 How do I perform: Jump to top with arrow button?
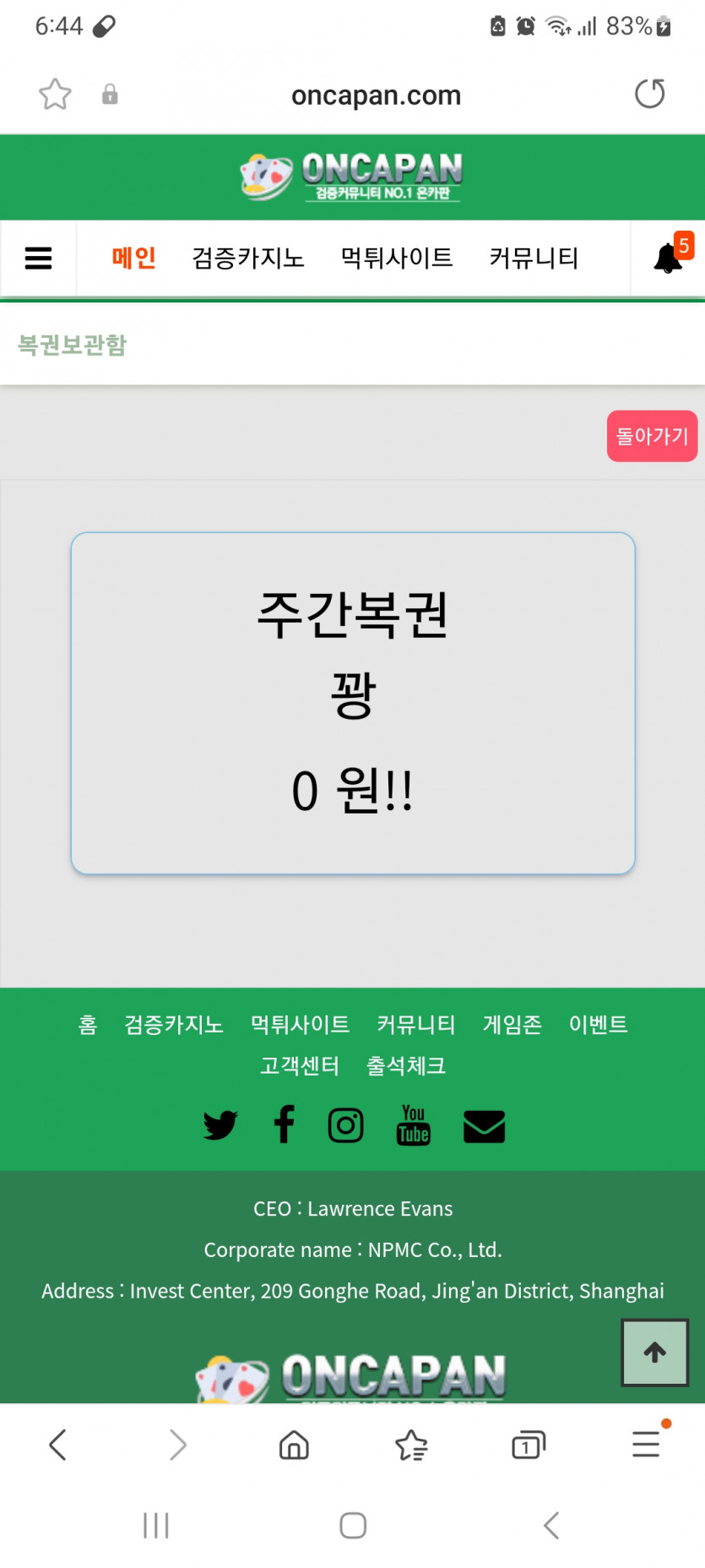coord(655,1352)
